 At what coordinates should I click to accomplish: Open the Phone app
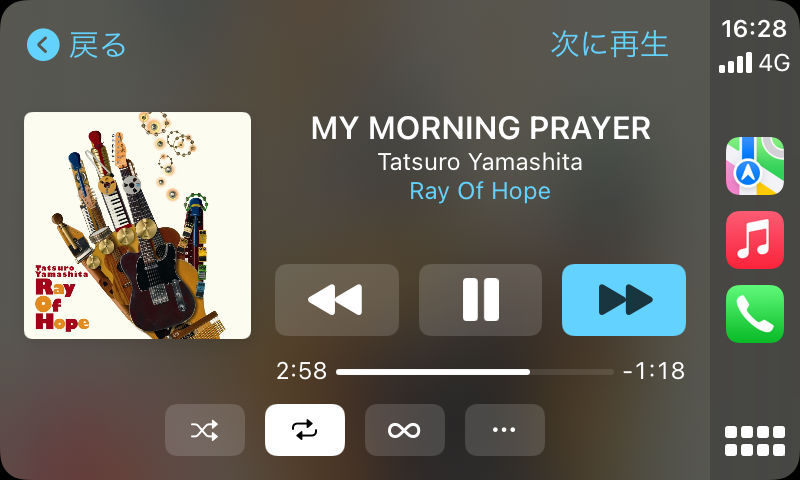(755, 314)
